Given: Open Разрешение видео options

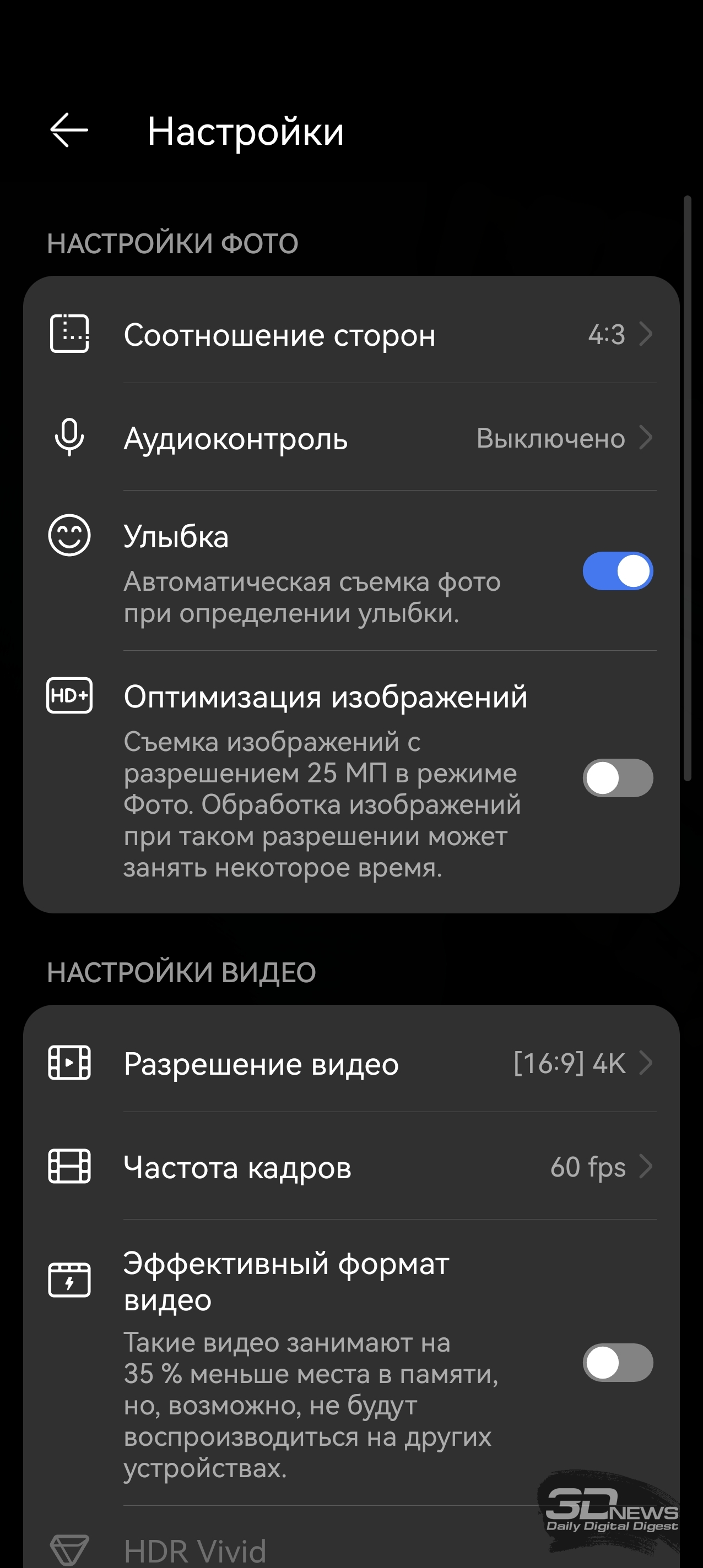Looking at the screenshot, I should point(351,1063).
